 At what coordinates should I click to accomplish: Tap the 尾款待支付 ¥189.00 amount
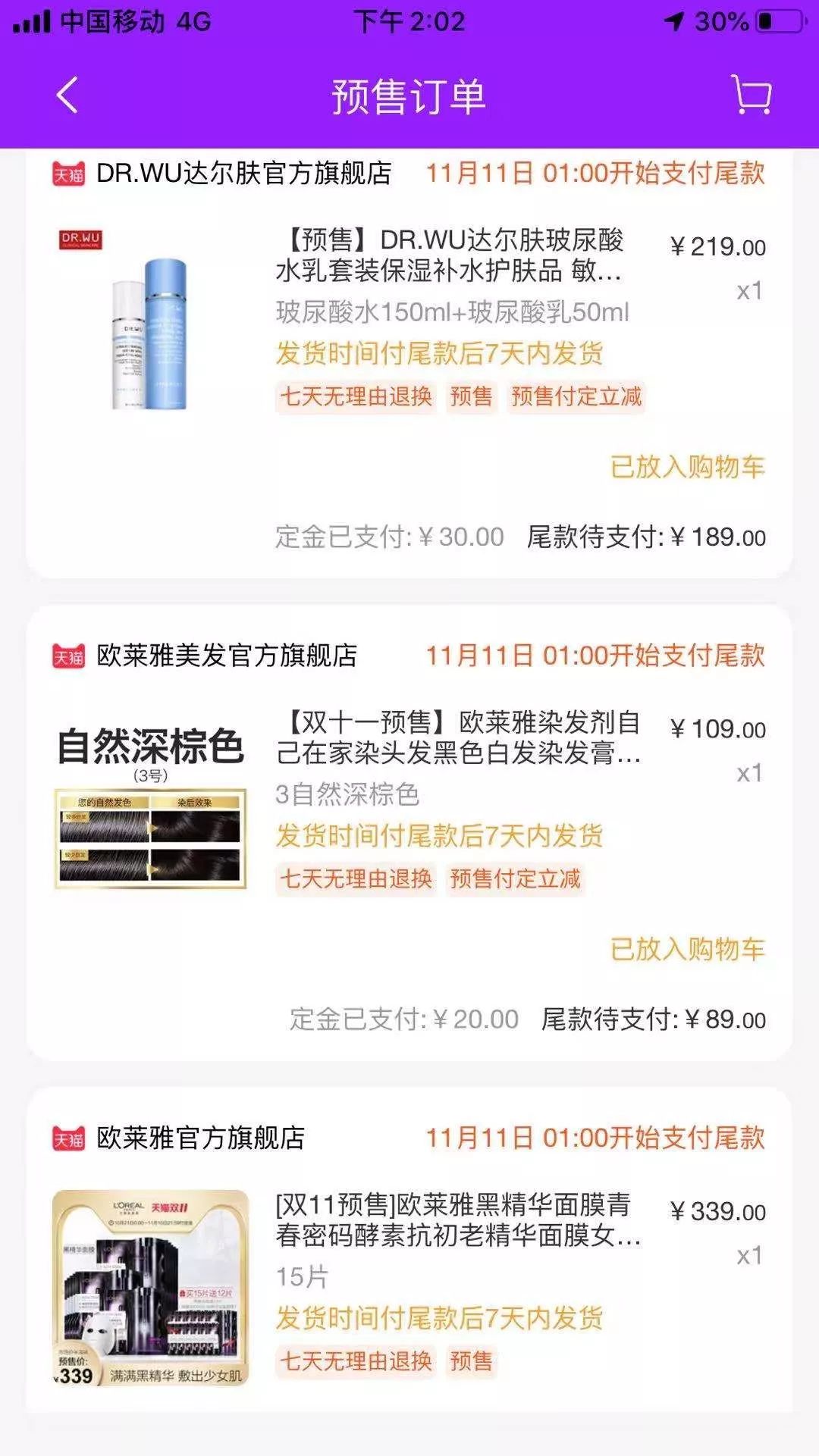(x=645, y=538)
